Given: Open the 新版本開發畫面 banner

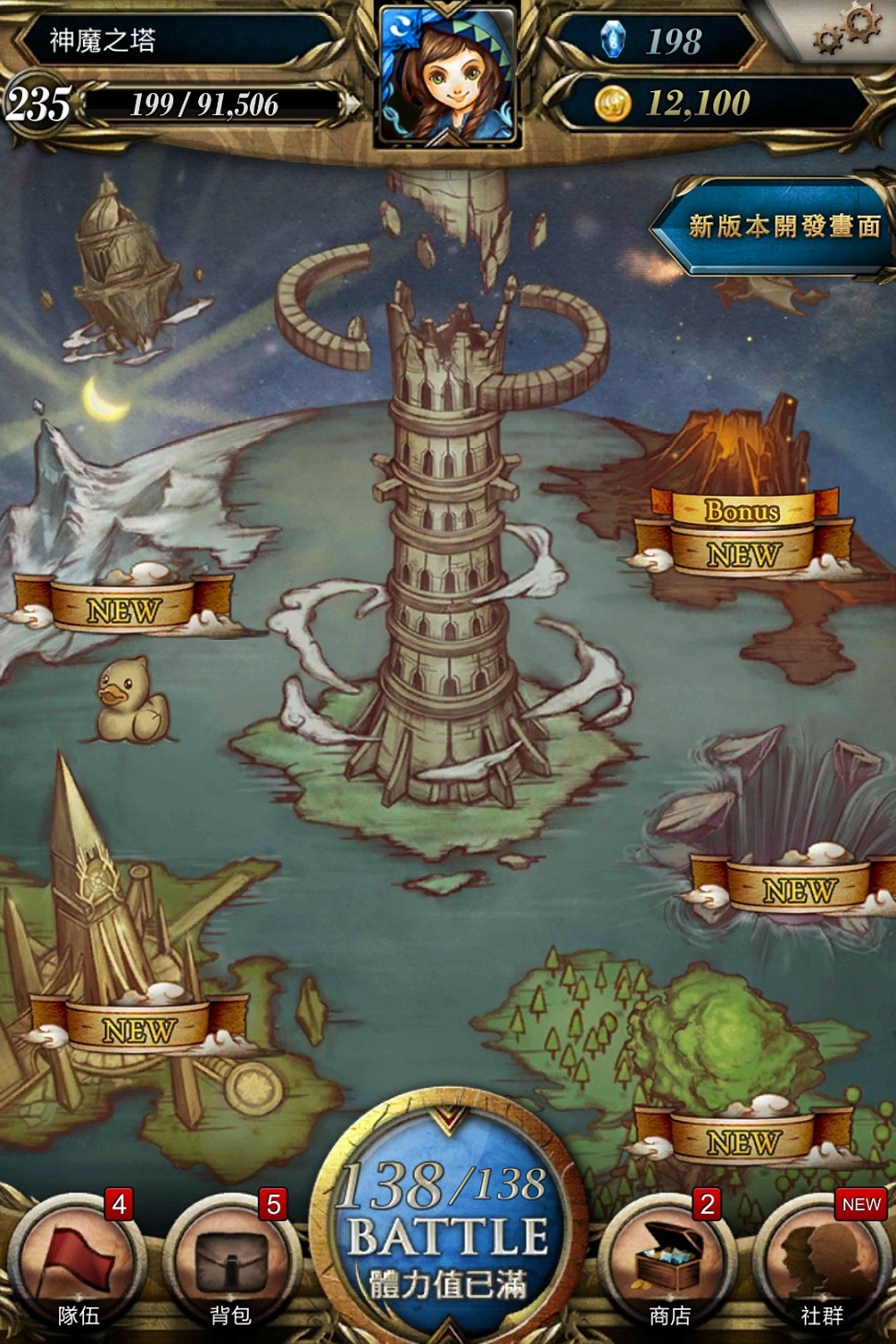Looking at the screenshot, I should (x=782, y=226).
